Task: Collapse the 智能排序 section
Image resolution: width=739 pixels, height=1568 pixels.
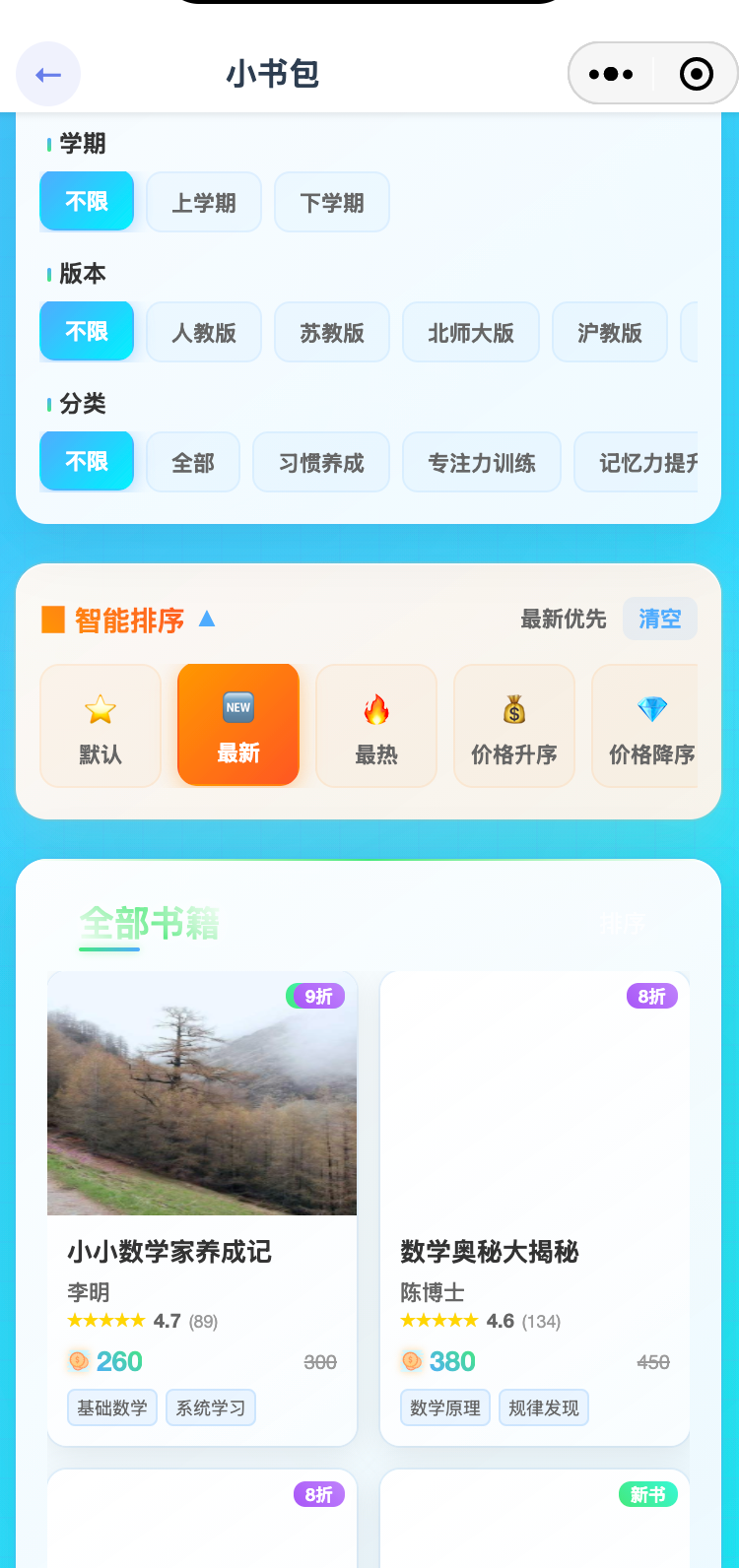Action: coord(207,619)
